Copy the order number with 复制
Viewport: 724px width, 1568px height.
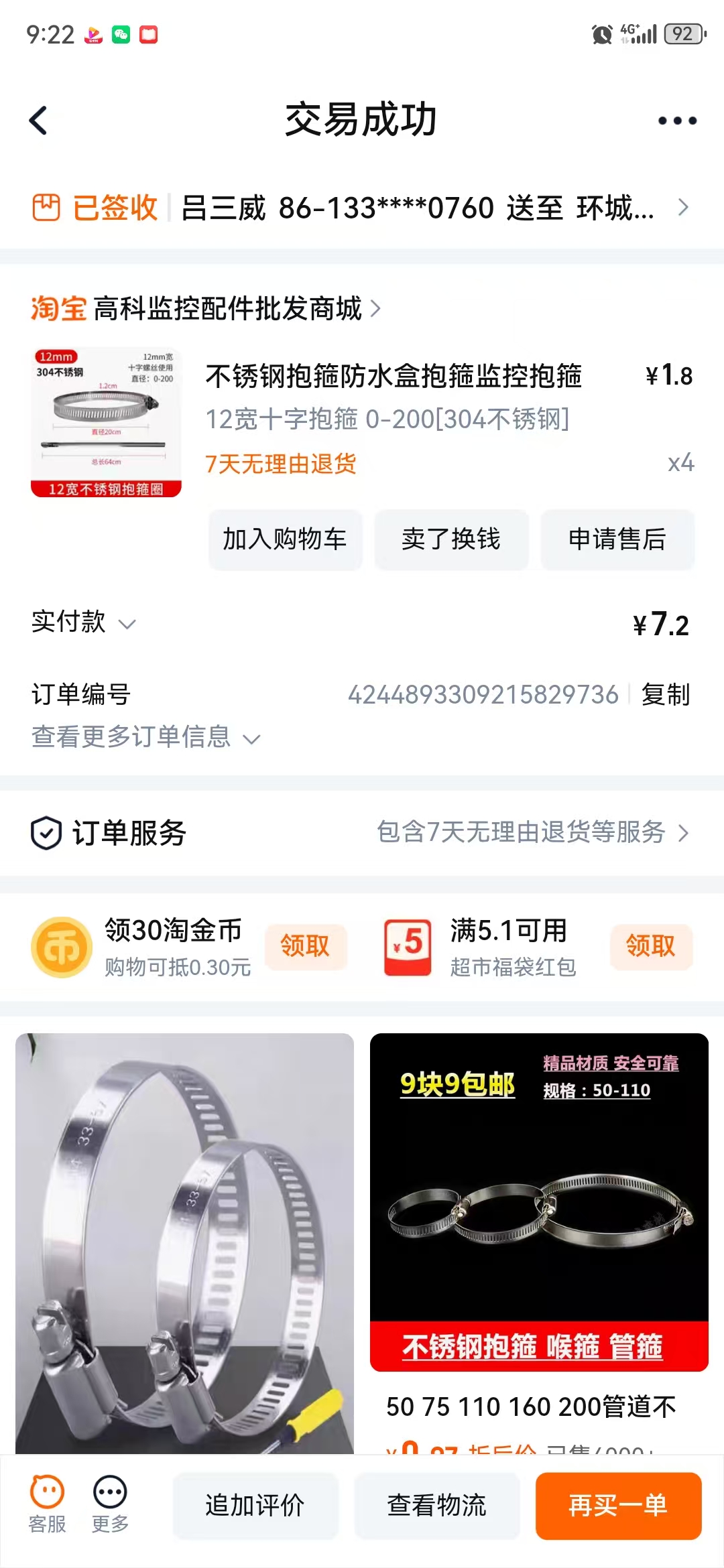(665, 694)
